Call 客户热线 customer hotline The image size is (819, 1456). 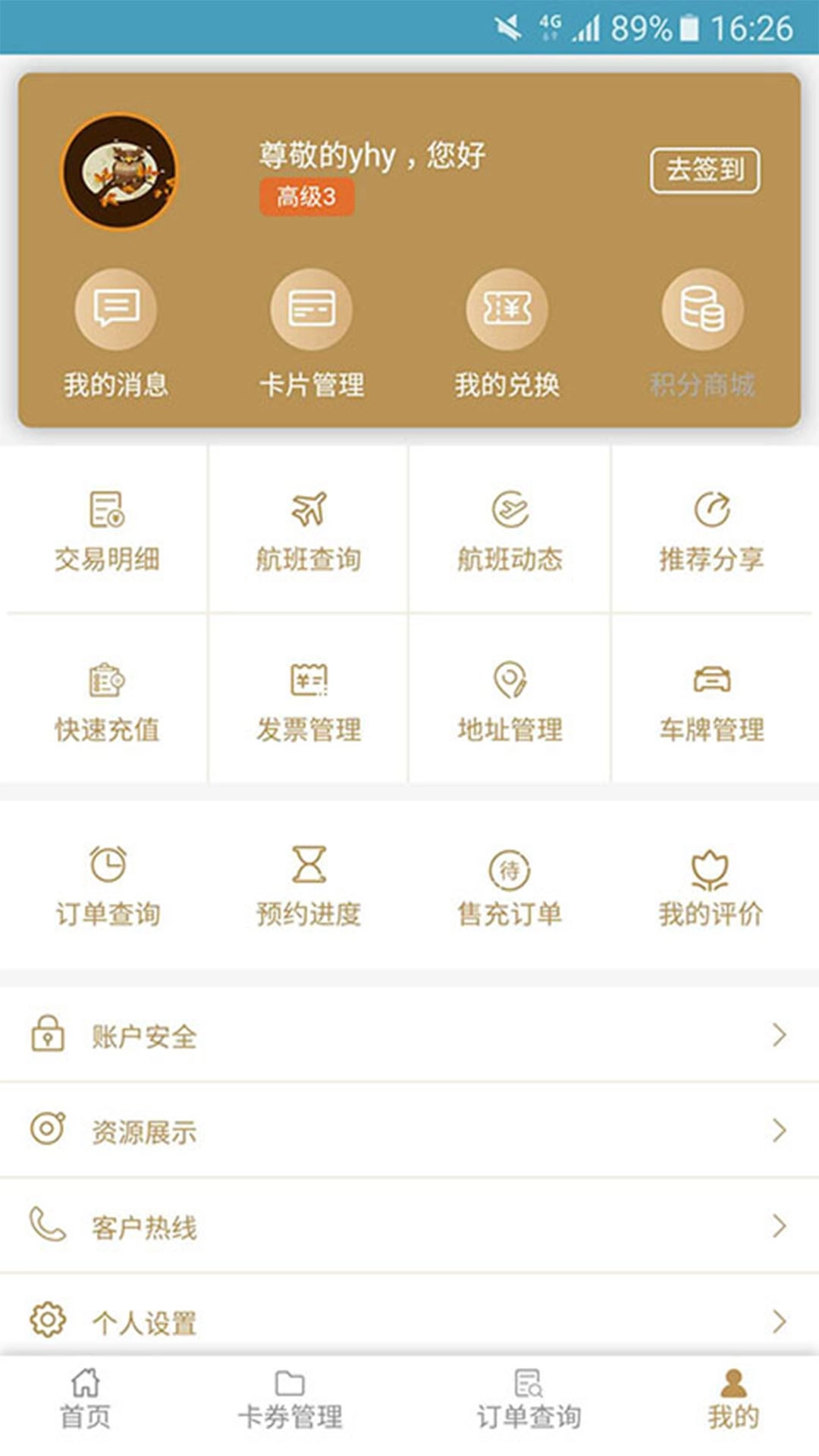click(409, 1228)
